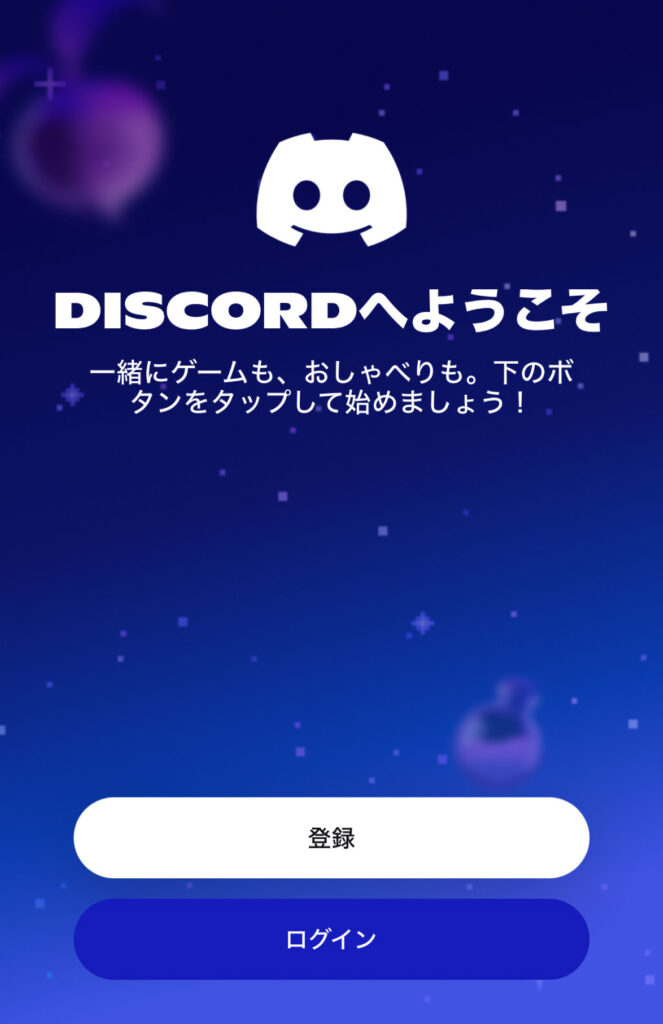The width and height of the screenshot is (663, 1024).
Task: Tap the 登録 (Register) button
Action: pyautogui.click(x=331, y=838)
